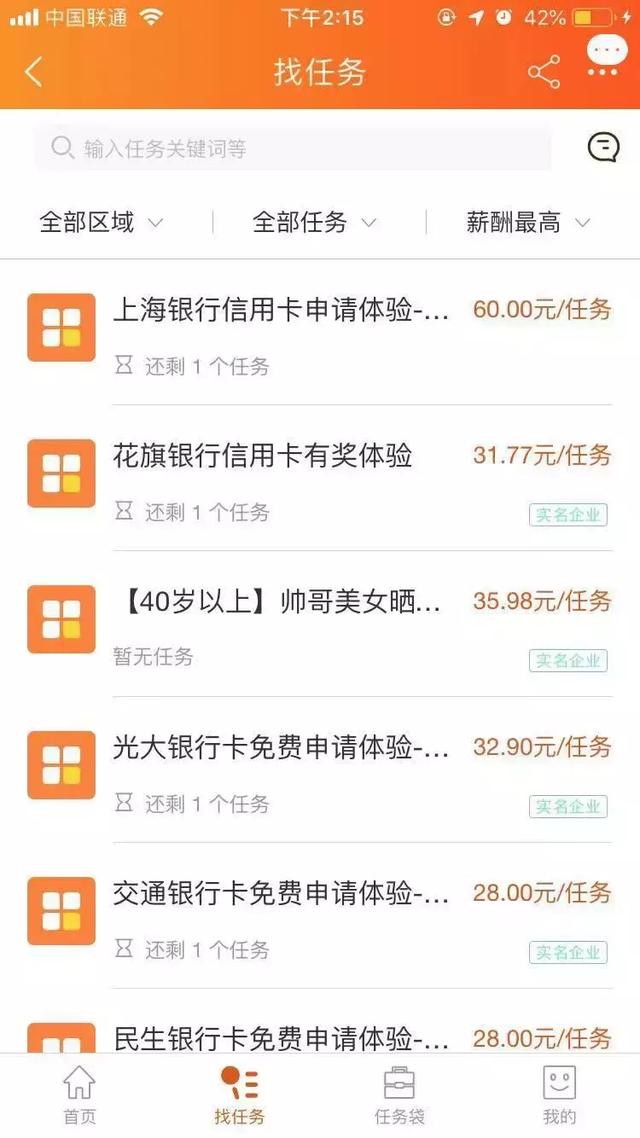640x1138 pixels.
Task: Open the message icon beside search bar
Action: tap(603, 148)
